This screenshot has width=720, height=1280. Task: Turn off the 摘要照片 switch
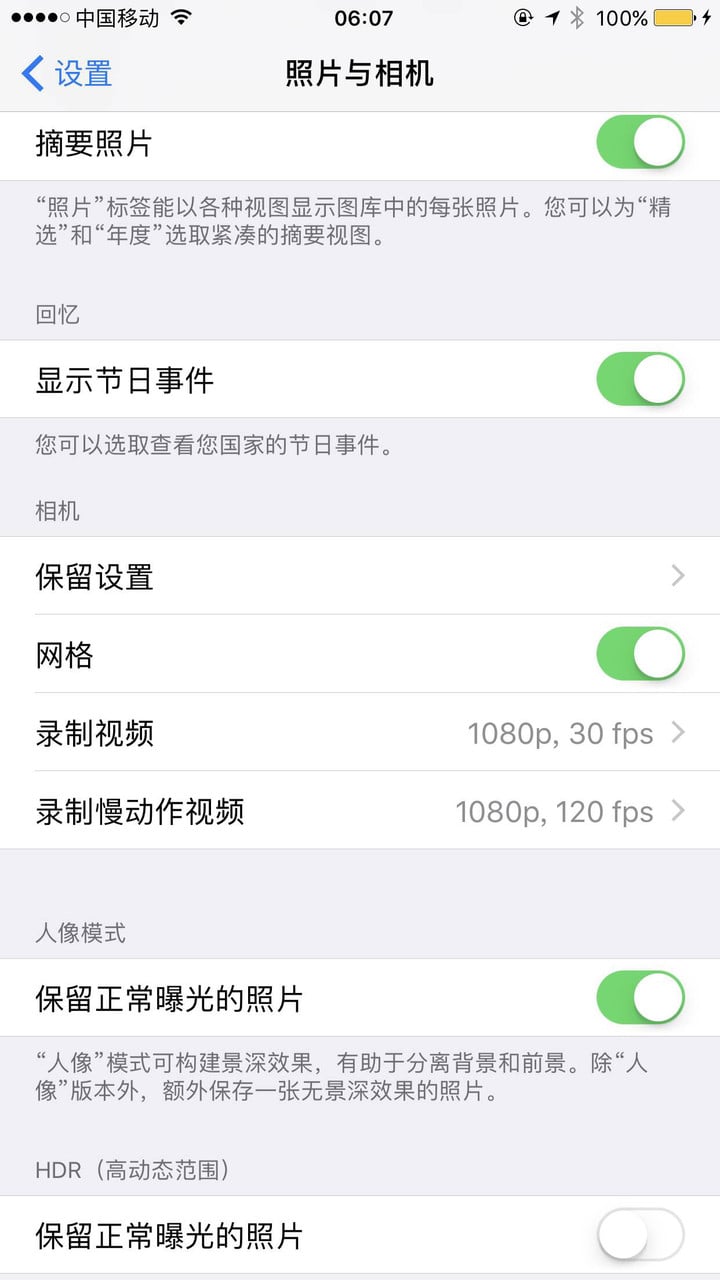point(640,142)
